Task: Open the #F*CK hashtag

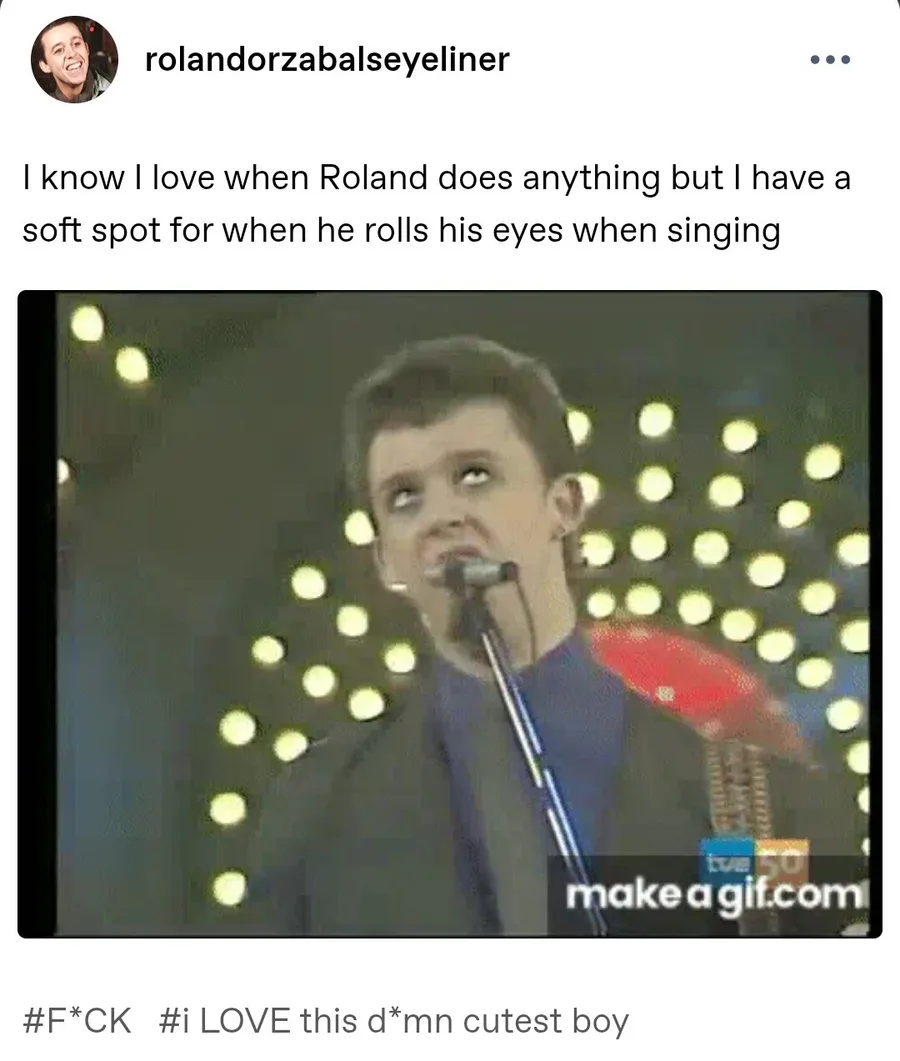Action: 77,1020
